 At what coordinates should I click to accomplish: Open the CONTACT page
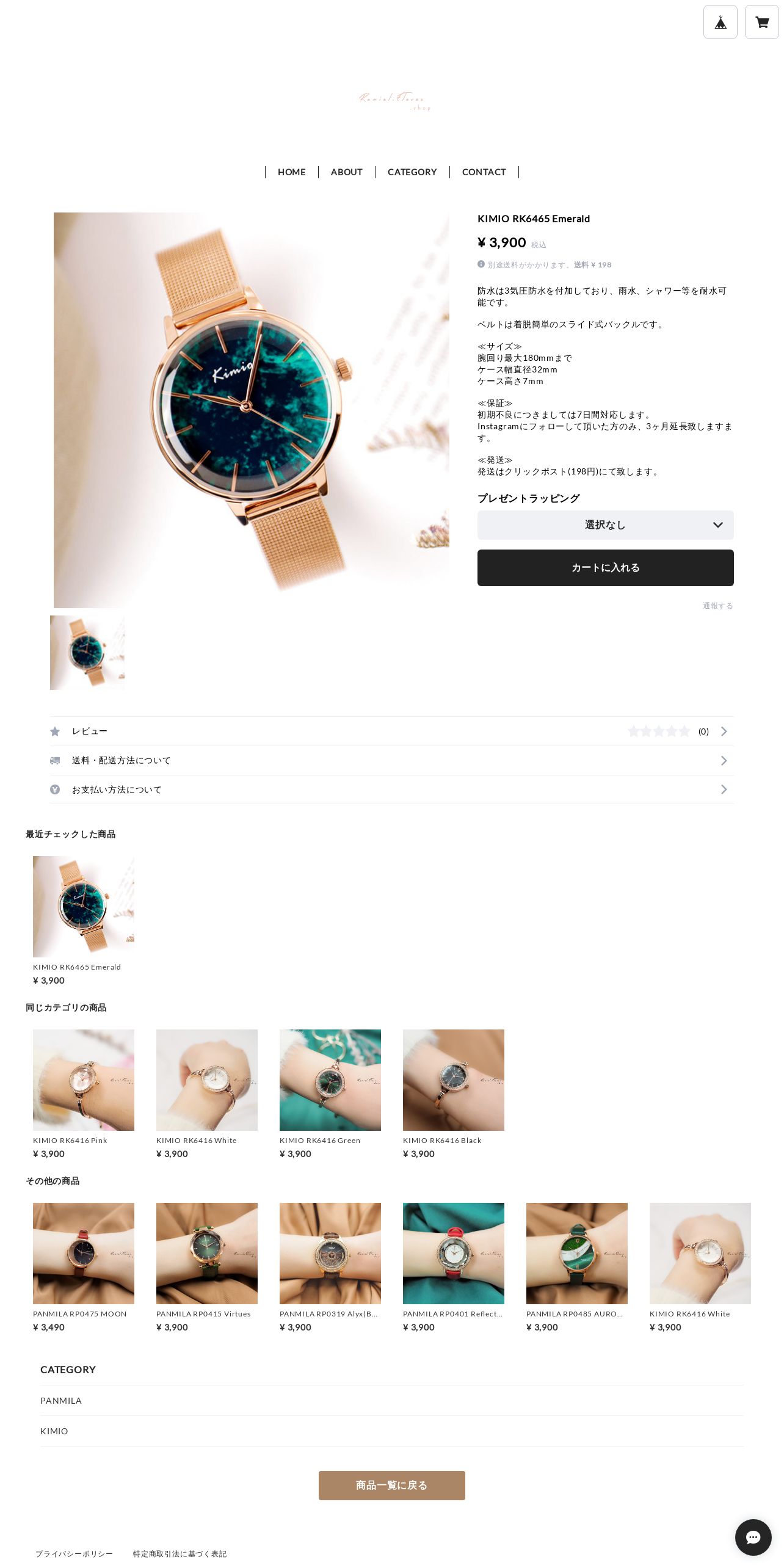pos(484,172)
